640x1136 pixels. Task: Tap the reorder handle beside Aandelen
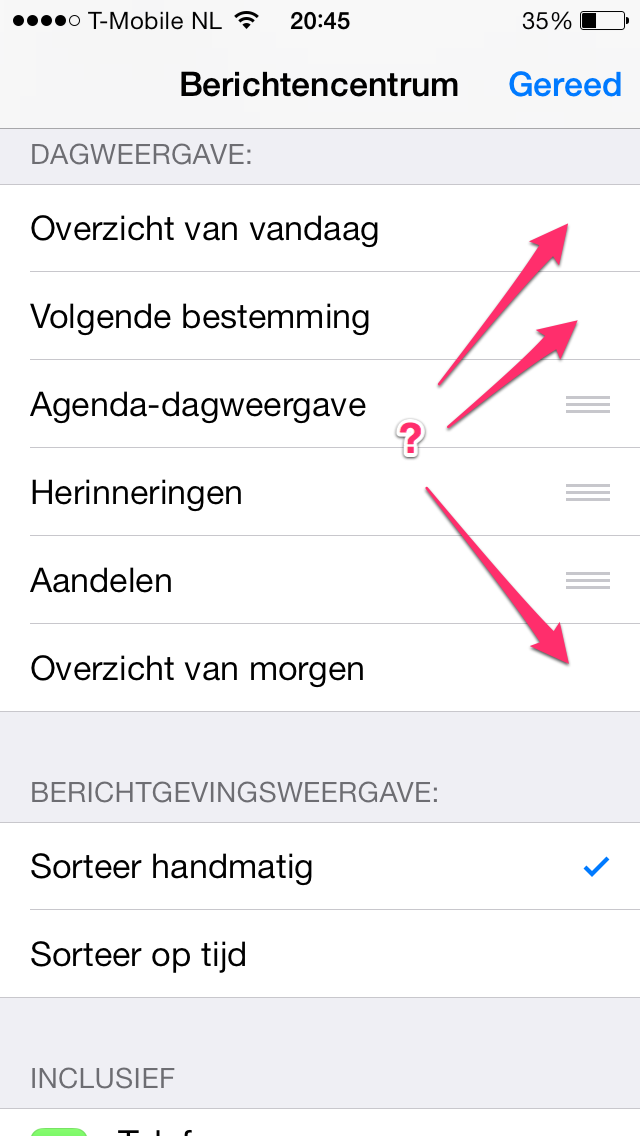587,580
